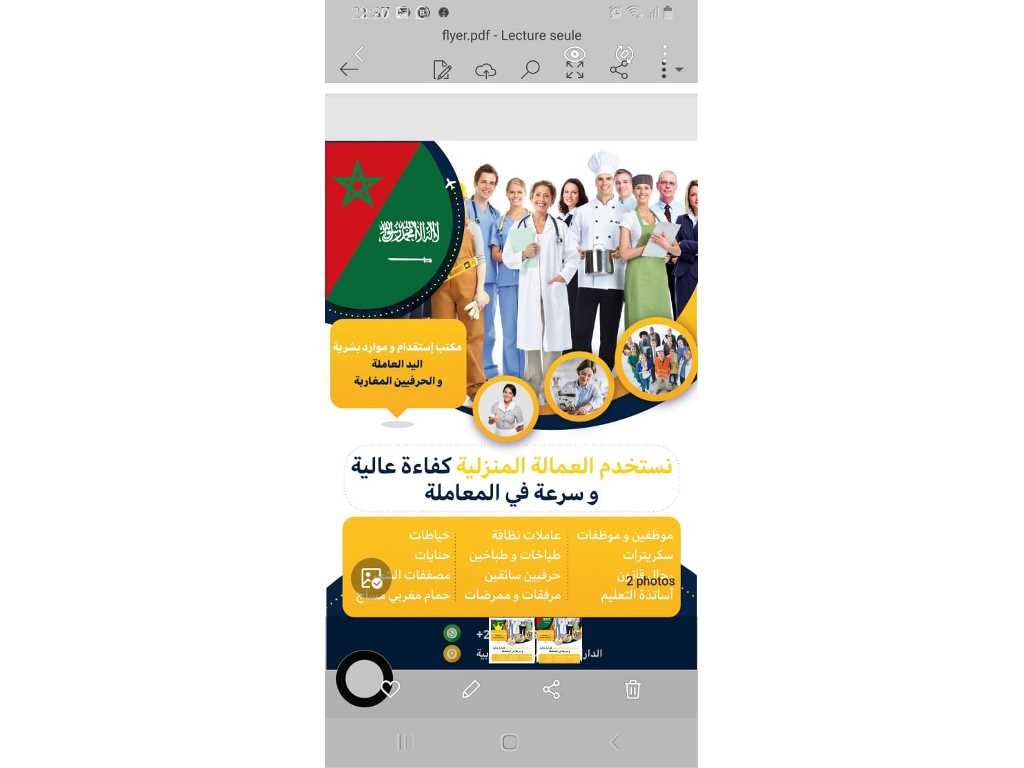Mark the photo as favorite with the heart
The height and width of the screenshot is (768, 1024).
point(391,689)
